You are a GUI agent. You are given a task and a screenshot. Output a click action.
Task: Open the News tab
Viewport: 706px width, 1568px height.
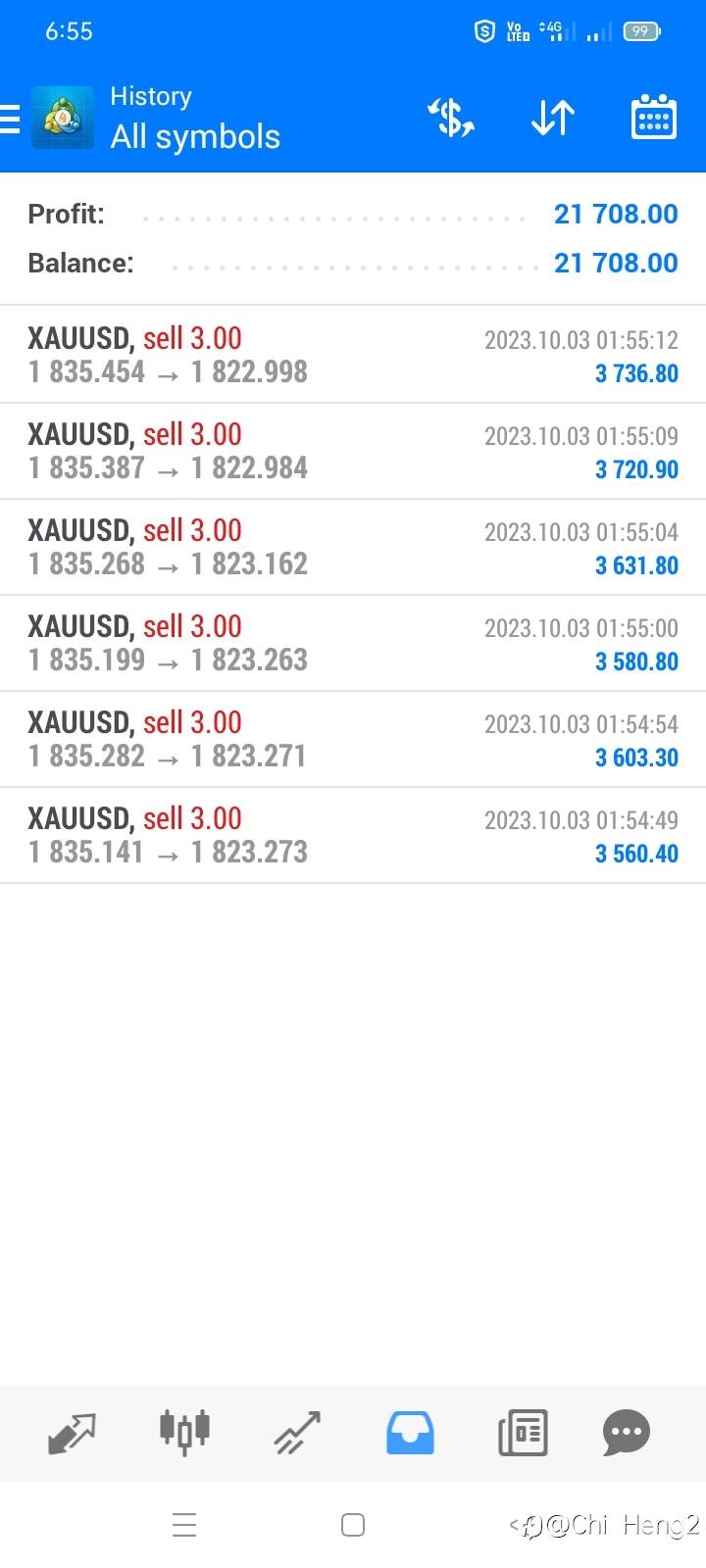(523, 1433)
